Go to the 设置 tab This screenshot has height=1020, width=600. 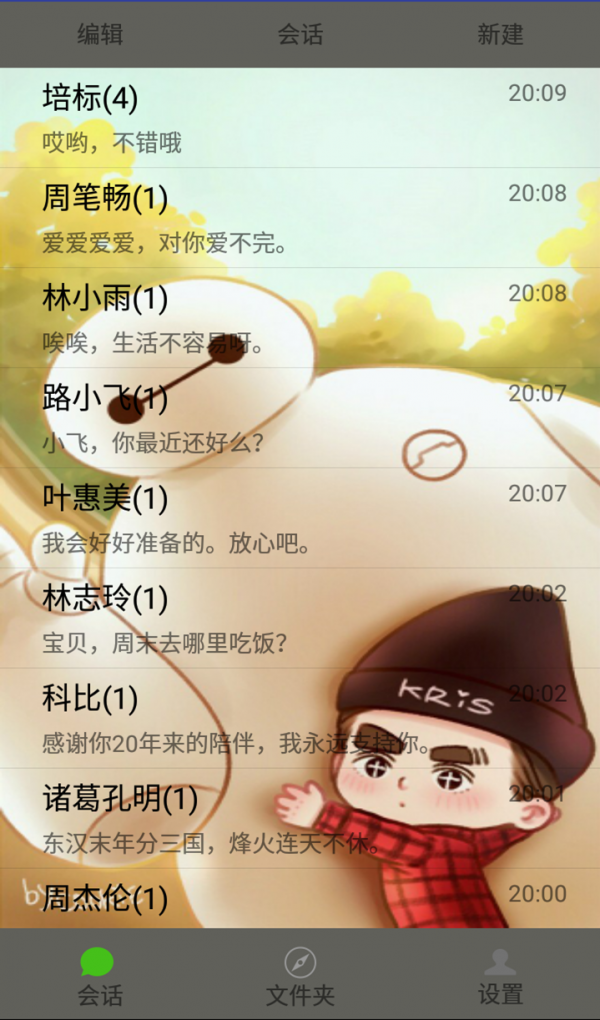click(500, 976)
